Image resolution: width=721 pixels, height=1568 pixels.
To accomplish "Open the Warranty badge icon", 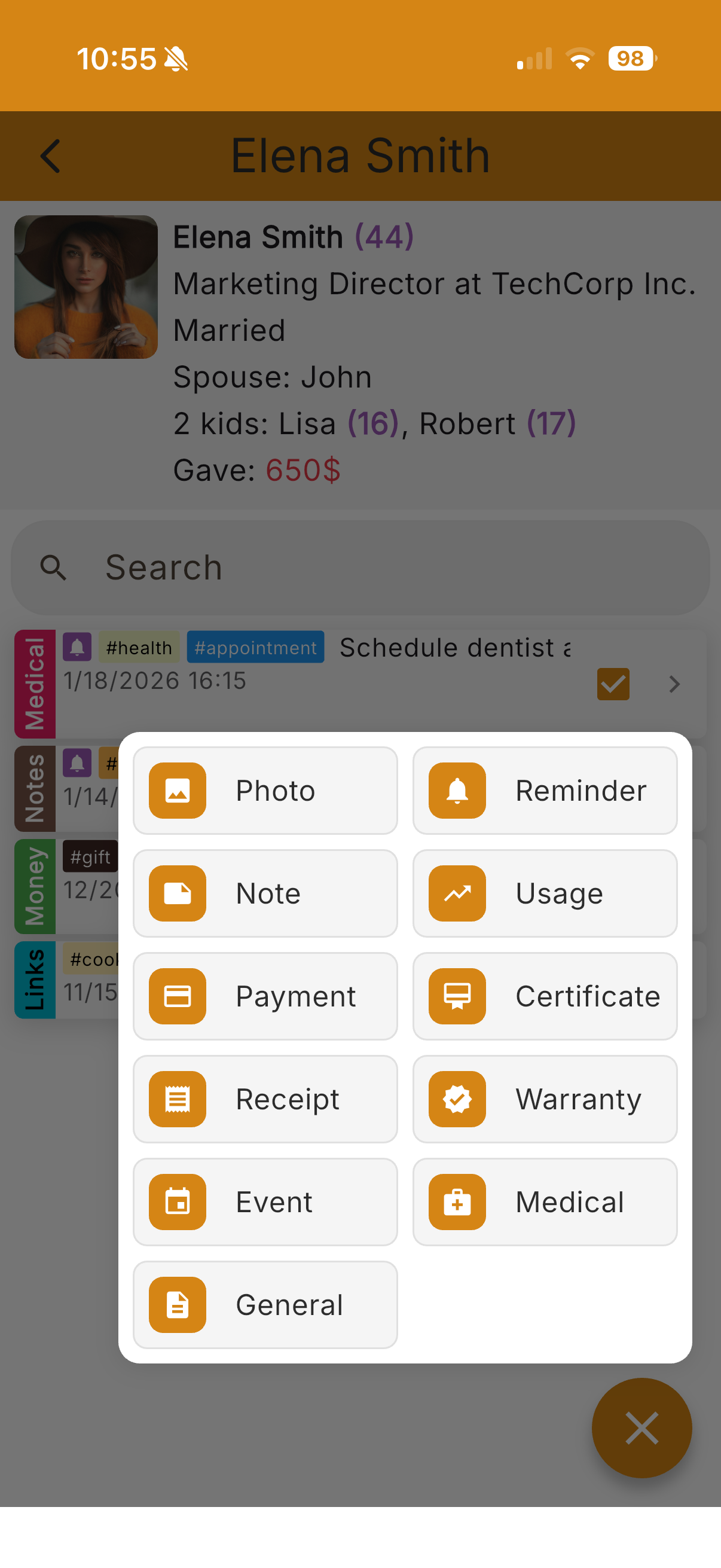I will [456, 1099].
